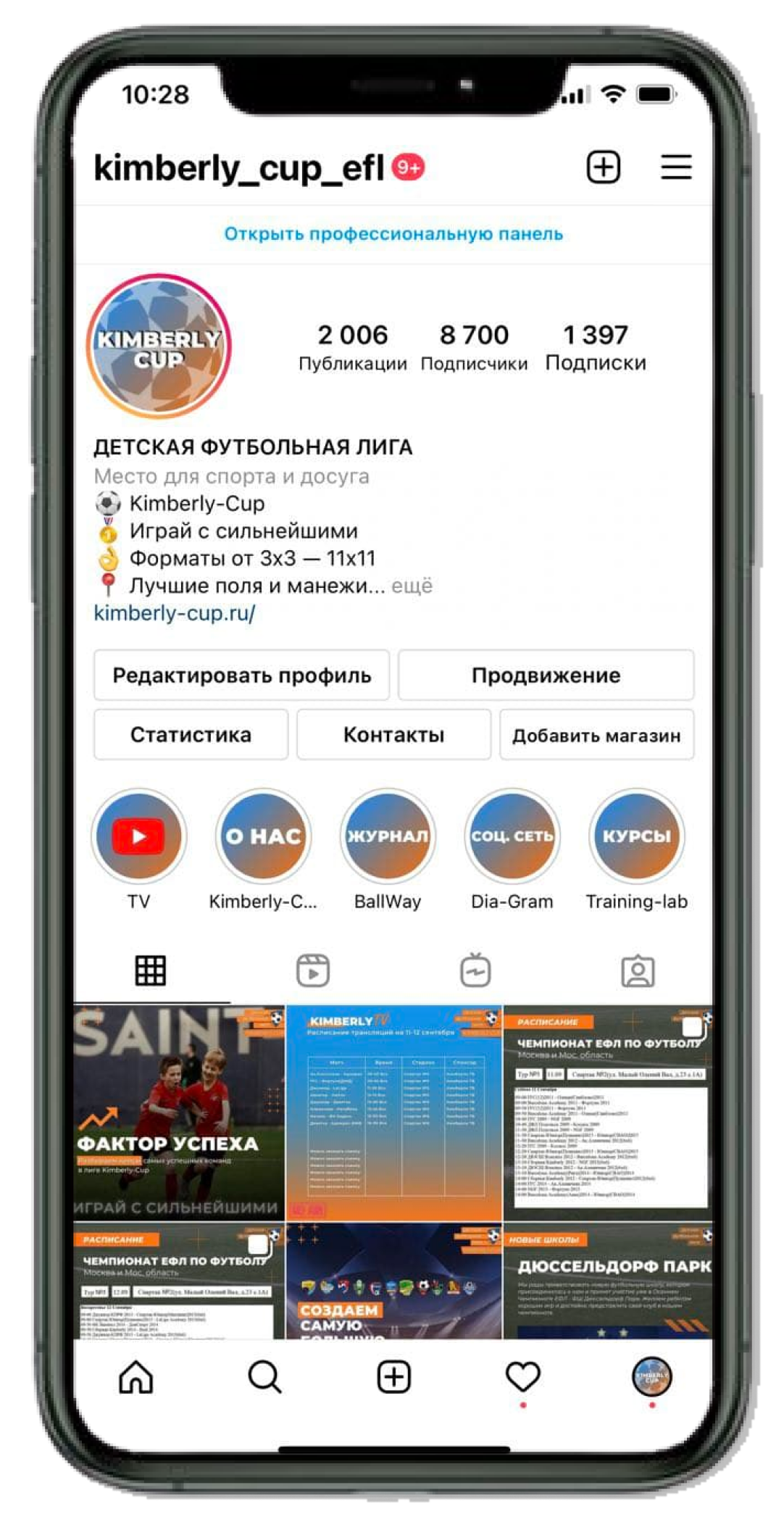View Статистика
784x1522 pixels.
pos(191,734)
